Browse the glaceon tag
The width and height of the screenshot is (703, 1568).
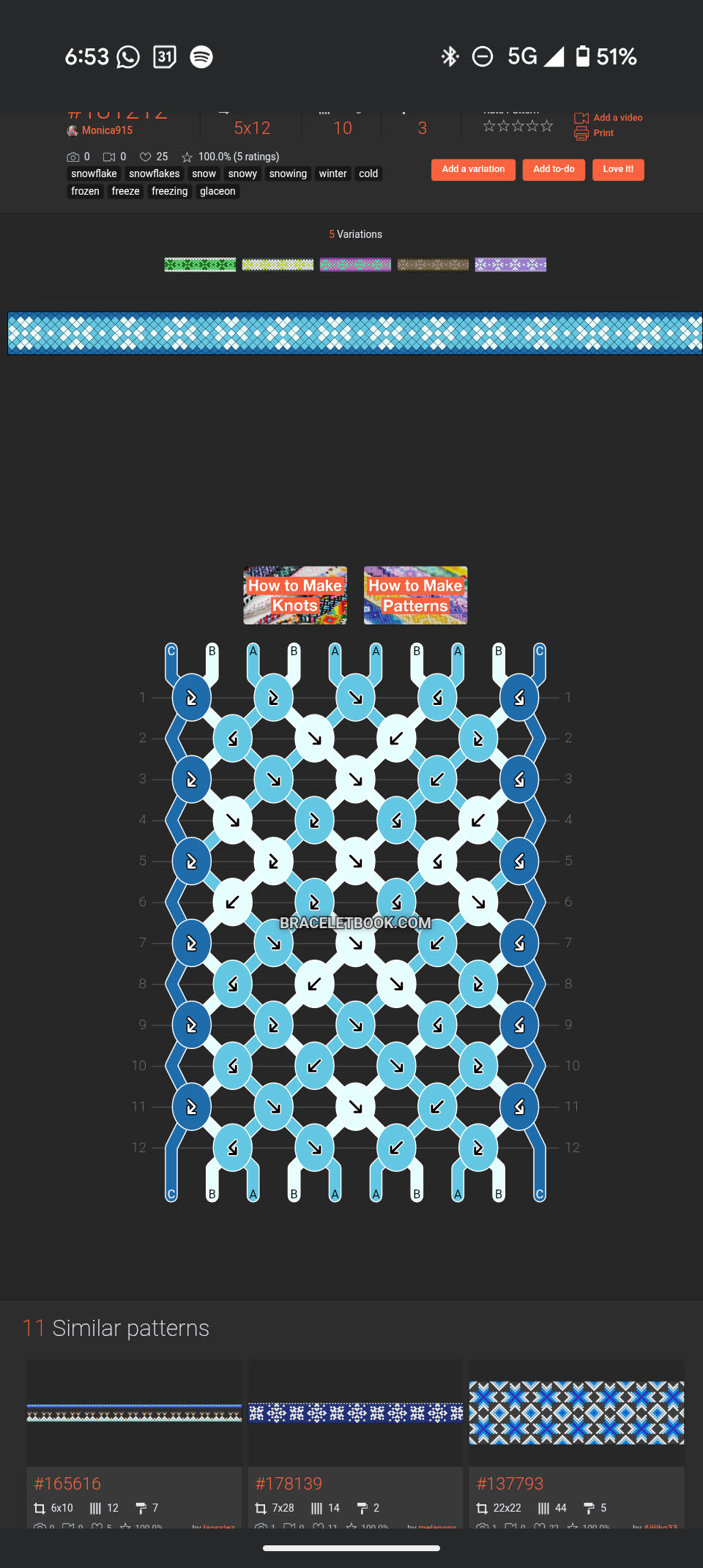point(217,191)
